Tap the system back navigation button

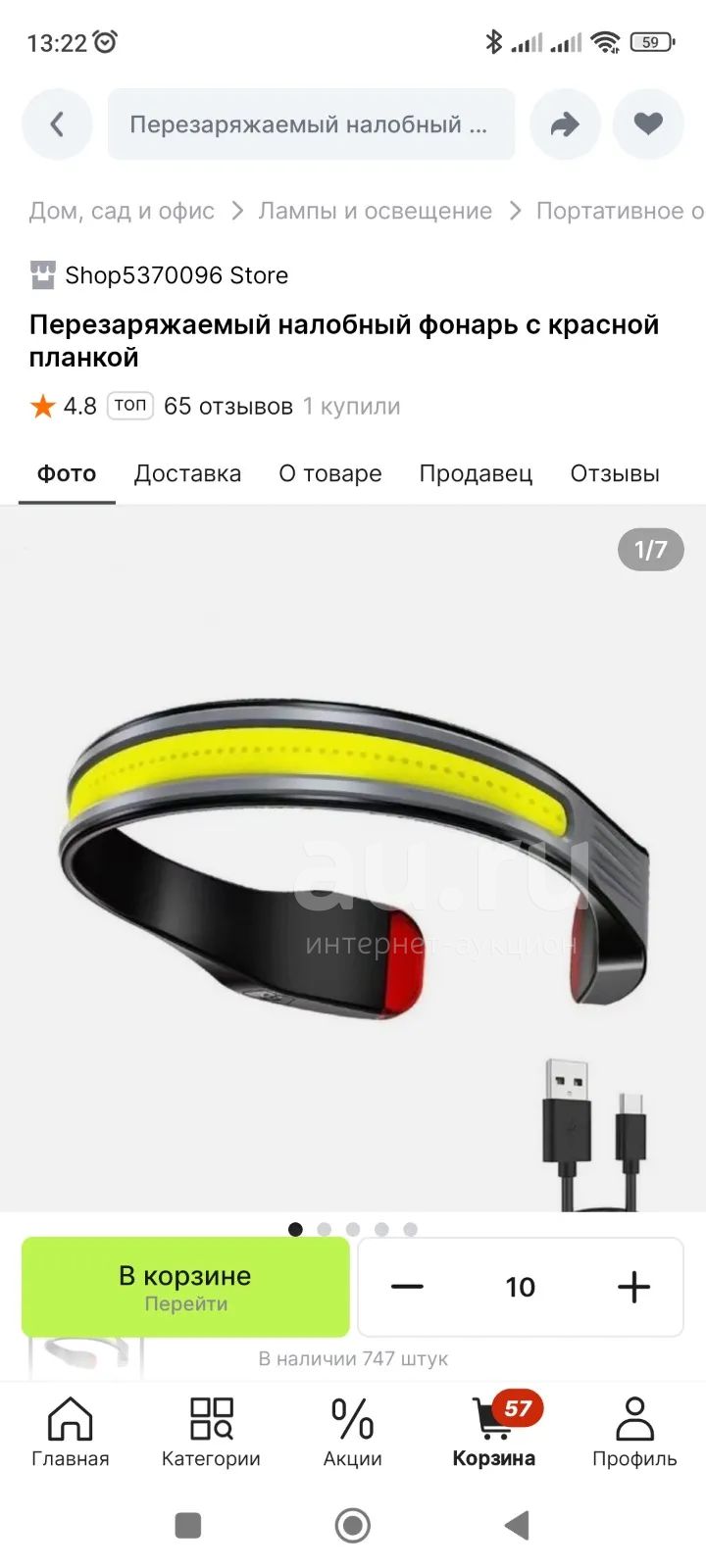517,1525
